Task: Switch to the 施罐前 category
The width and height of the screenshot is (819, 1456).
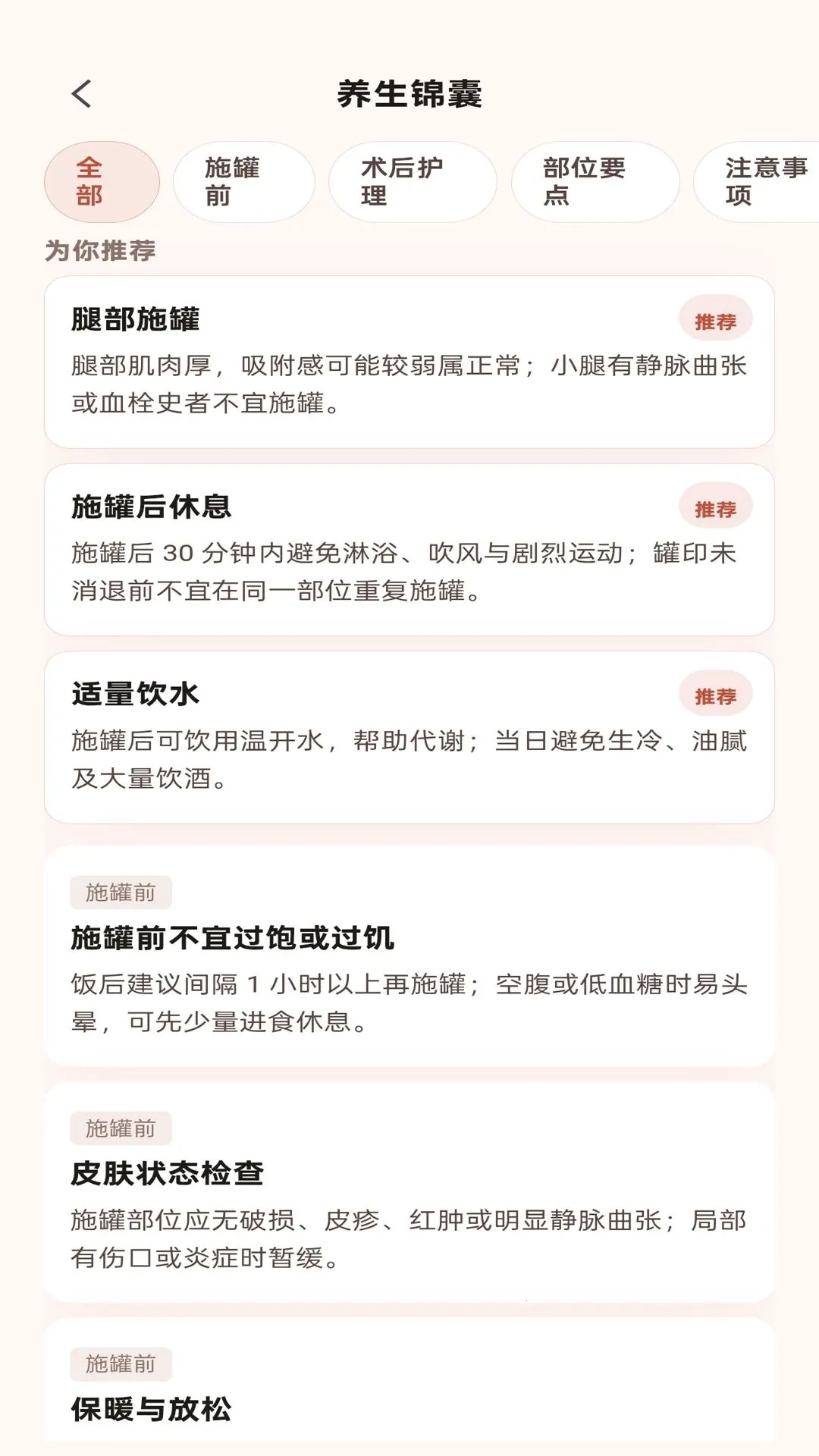Action: pos(244,182)
